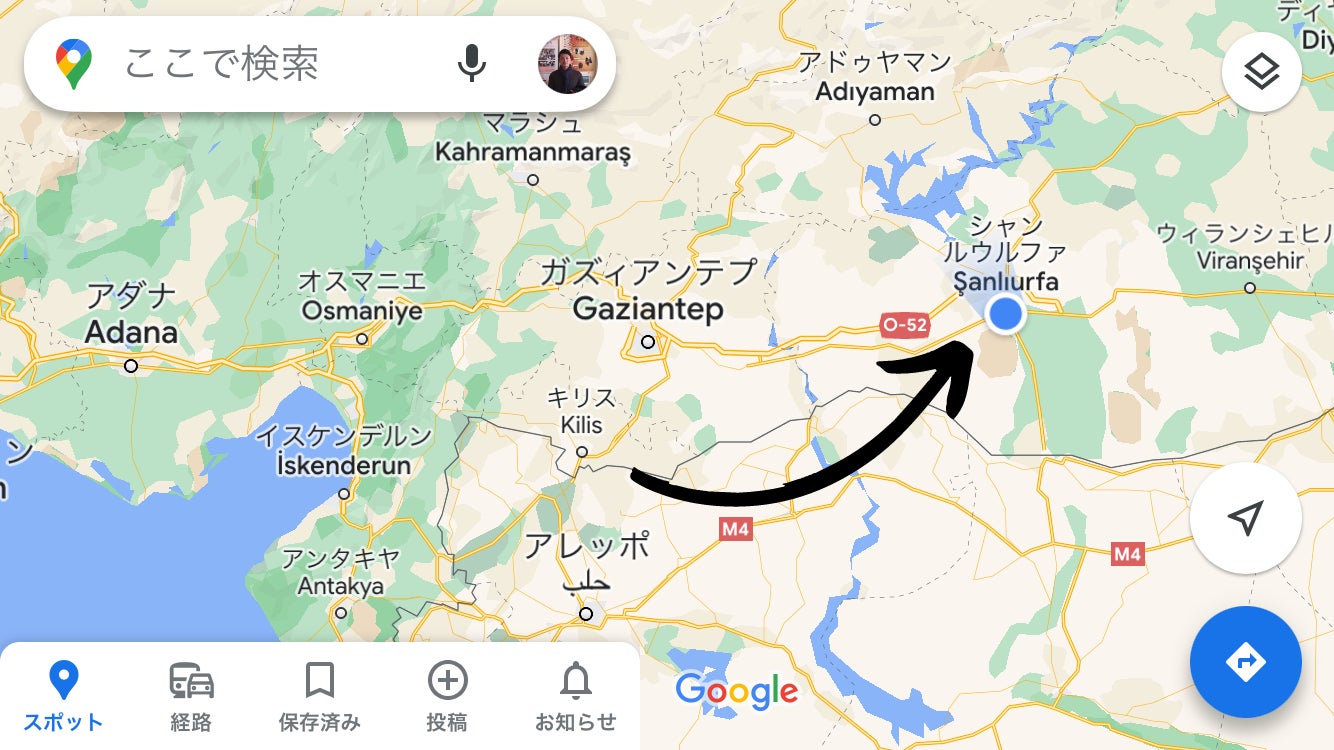Screen dimensions: 1334x750
Task: Open the map layers button
Action: [1262, 72]
